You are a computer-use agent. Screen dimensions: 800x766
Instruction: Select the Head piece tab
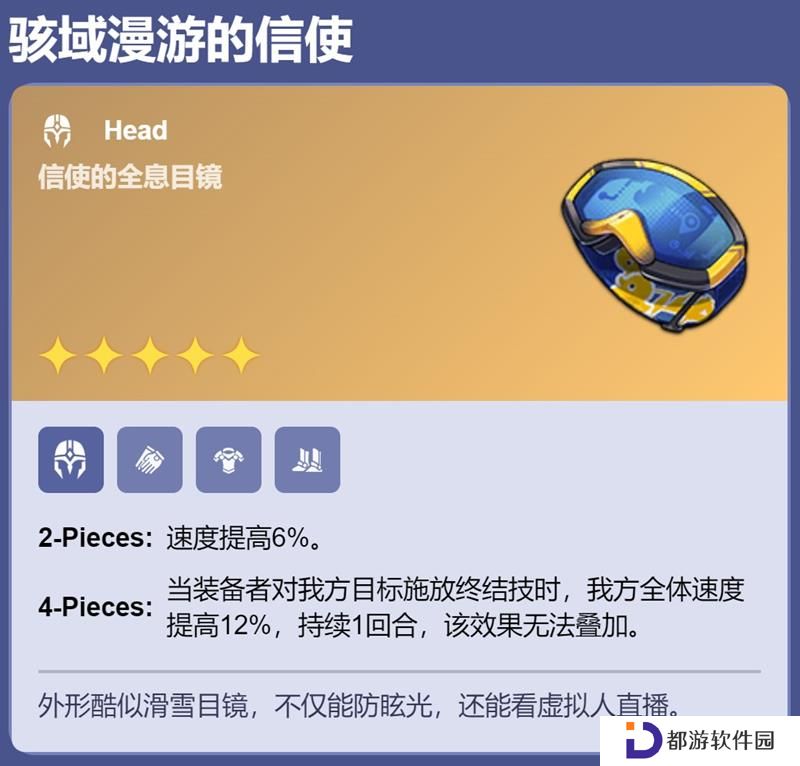71,460
